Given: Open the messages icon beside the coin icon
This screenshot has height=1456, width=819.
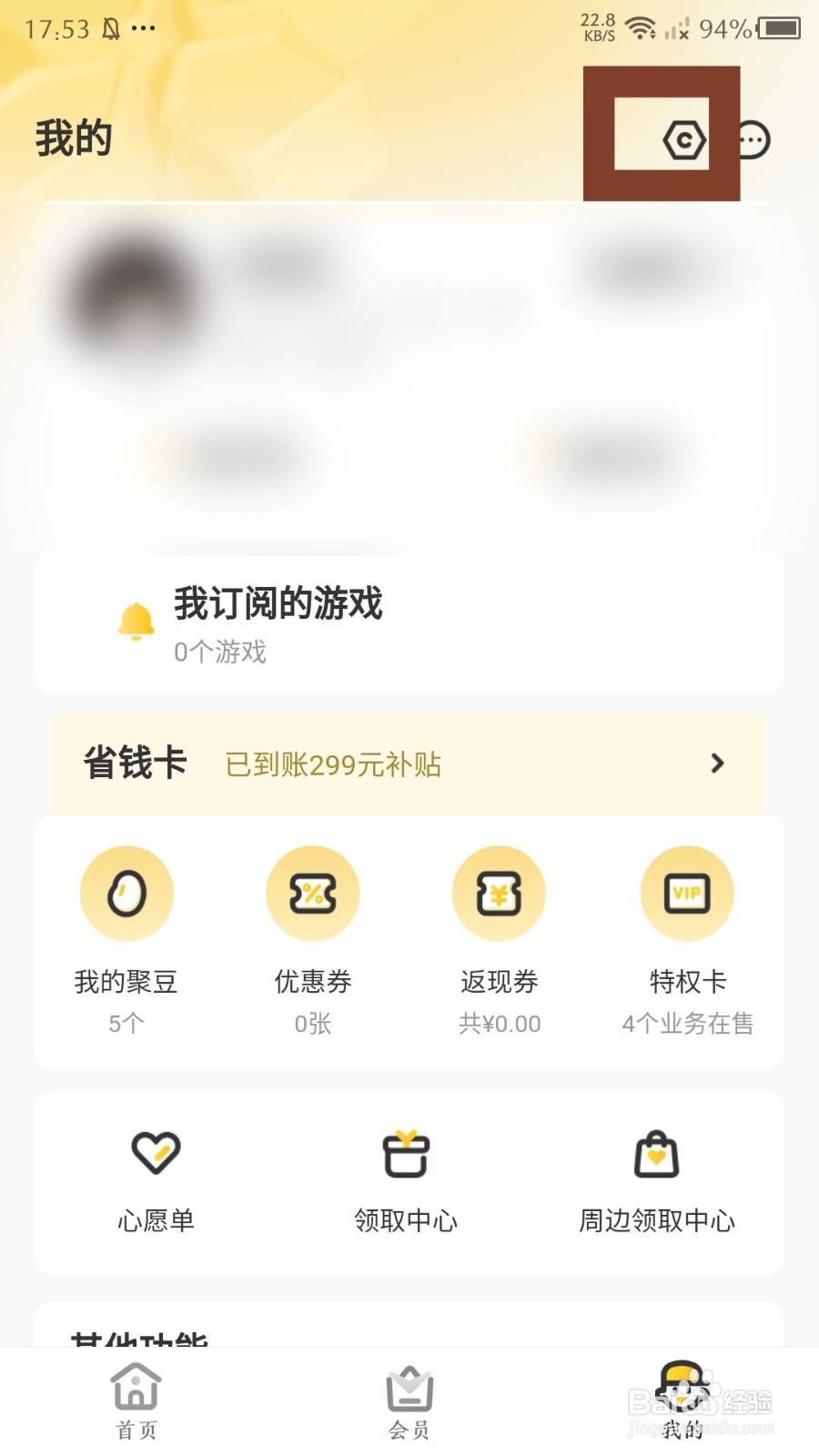Looking at the screenshot, I should [752, 139].
